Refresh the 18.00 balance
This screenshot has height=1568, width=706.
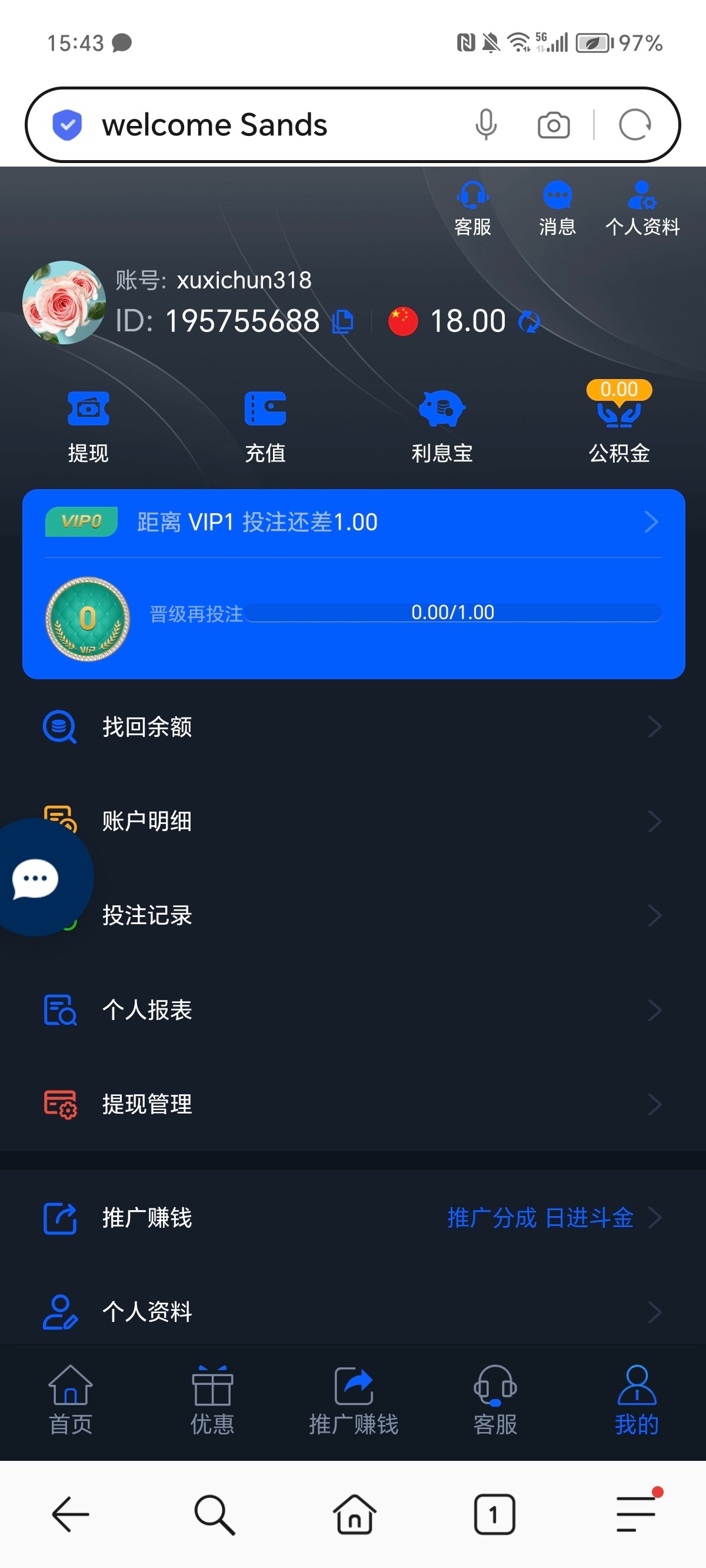(528, 321)
